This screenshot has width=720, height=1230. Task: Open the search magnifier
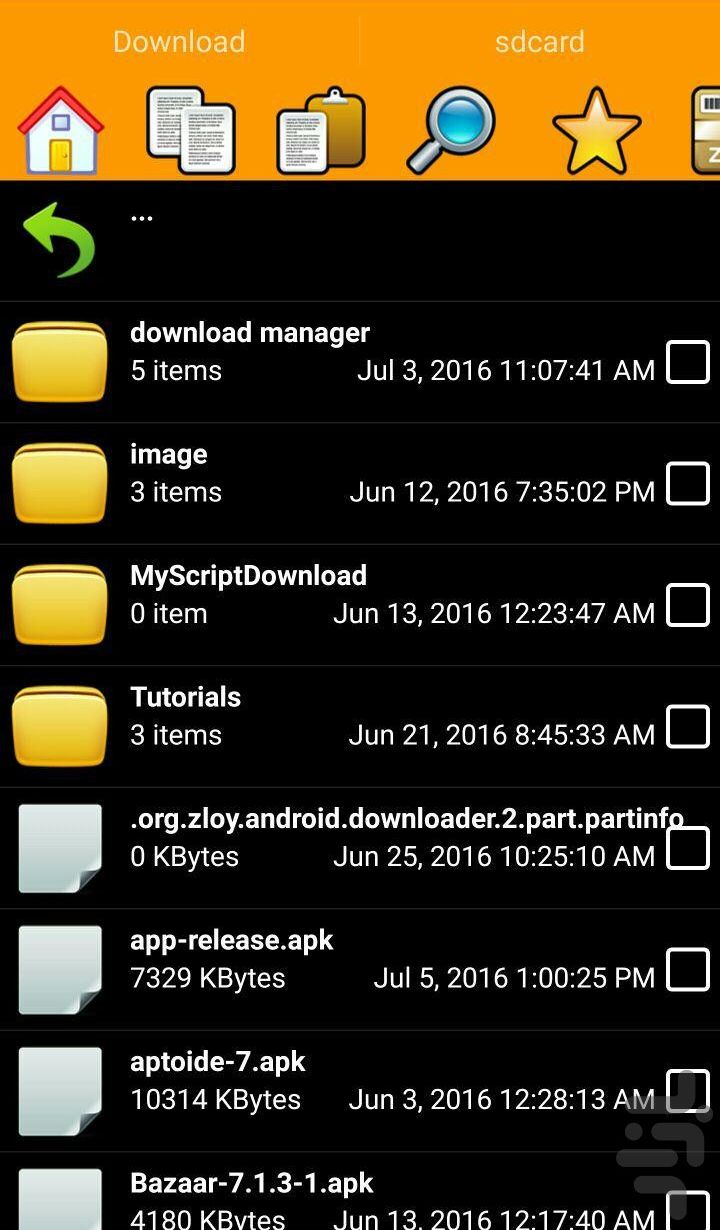pyautogui.click(x=452, y=130)
